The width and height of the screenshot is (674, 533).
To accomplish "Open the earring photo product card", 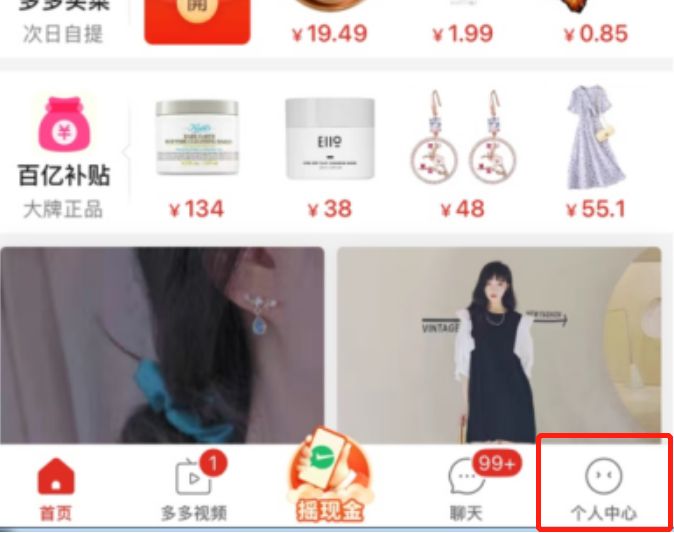I will 162,345.
